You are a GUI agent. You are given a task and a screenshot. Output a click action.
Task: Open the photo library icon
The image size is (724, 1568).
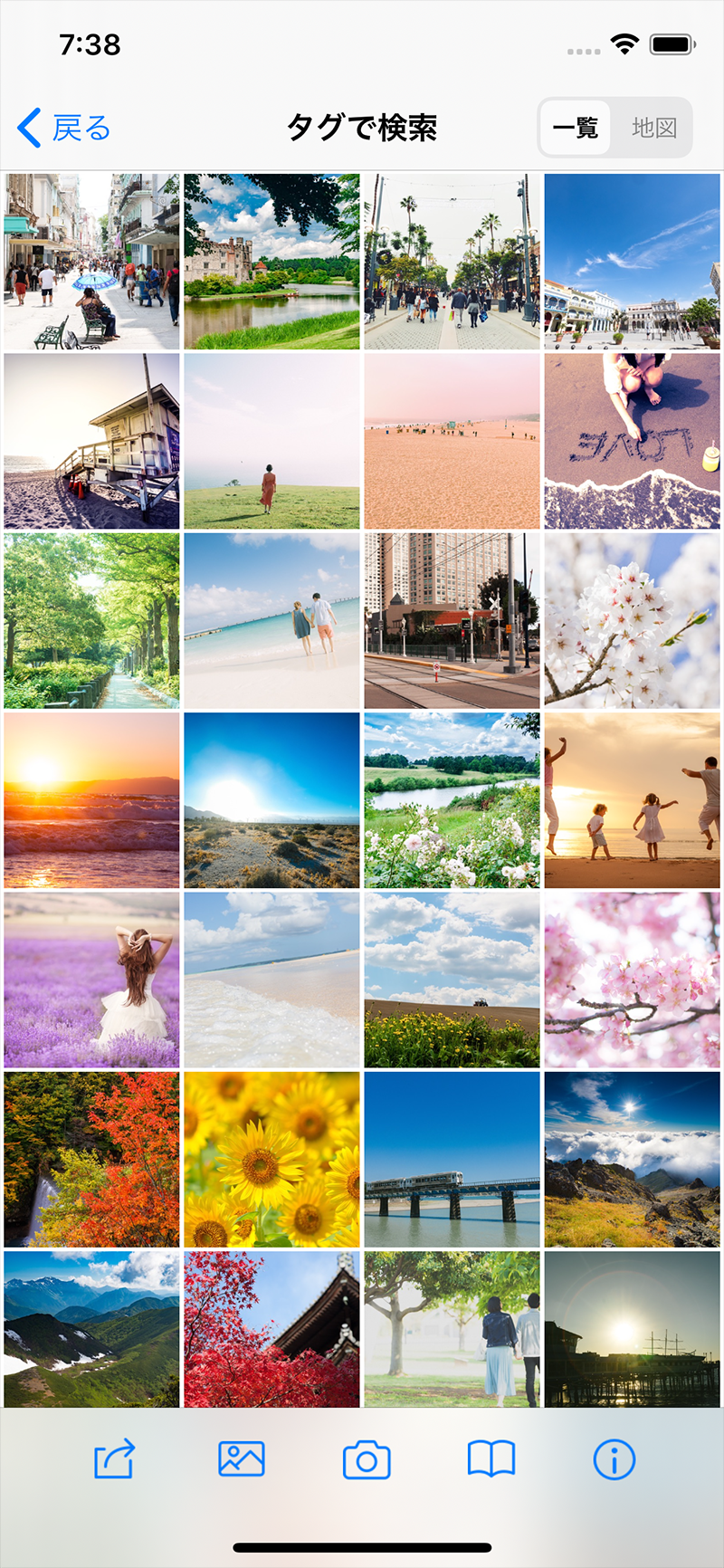pos(241,1458)
